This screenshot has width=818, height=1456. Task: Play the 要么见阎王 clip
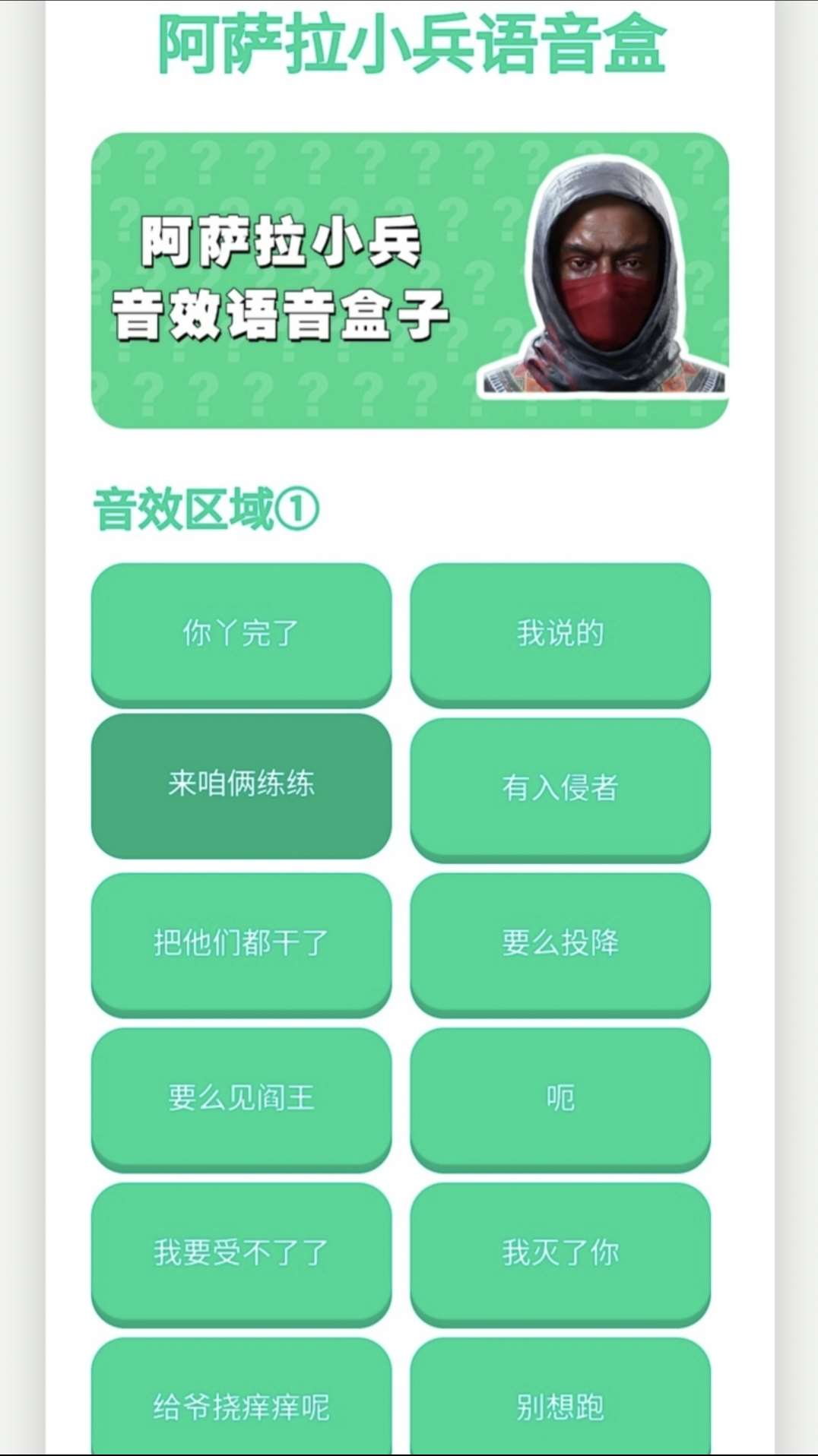[x=241, y=1097]
